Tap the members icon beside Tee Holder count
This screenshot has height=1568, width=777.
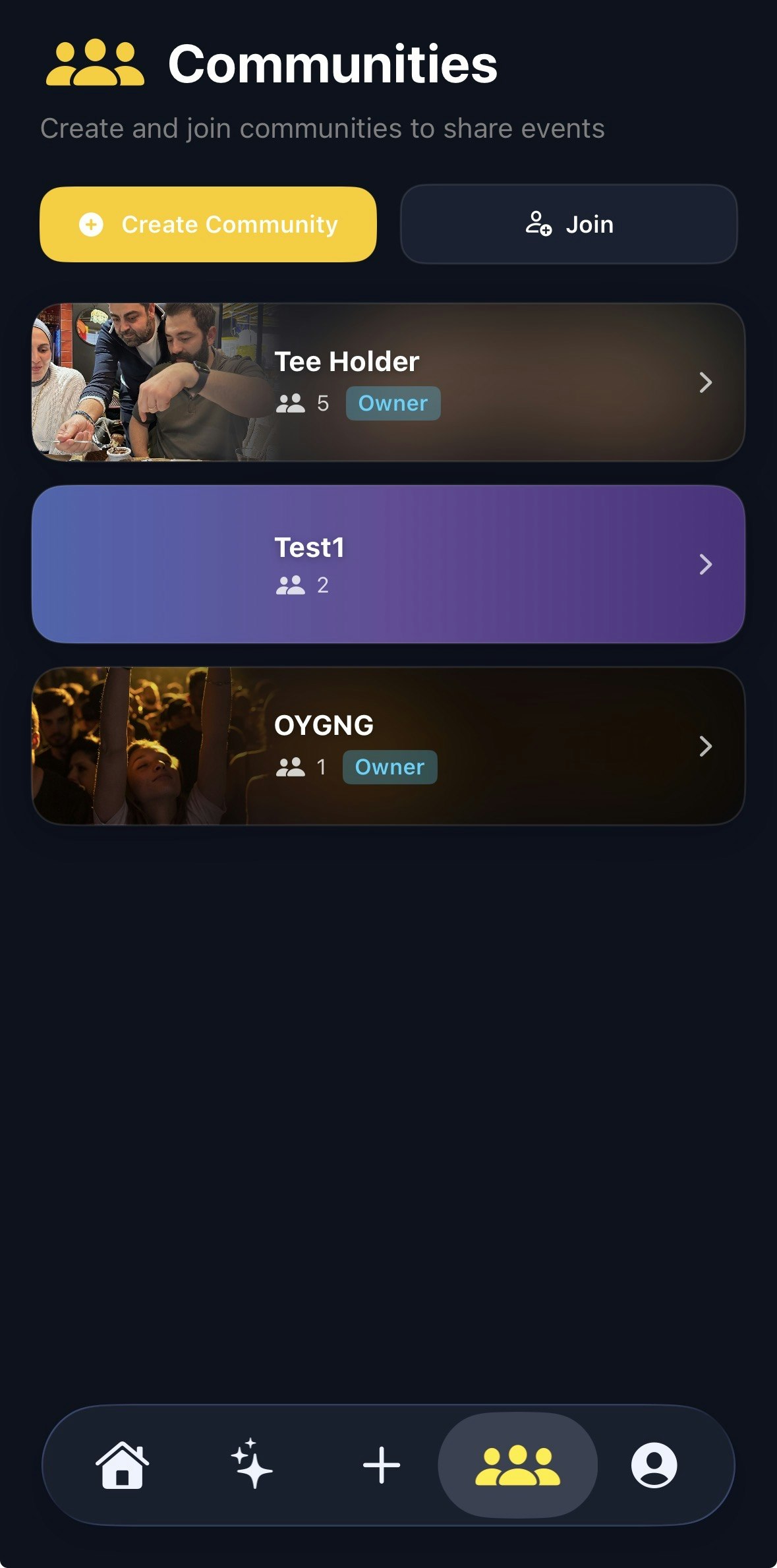pos(292,403)
